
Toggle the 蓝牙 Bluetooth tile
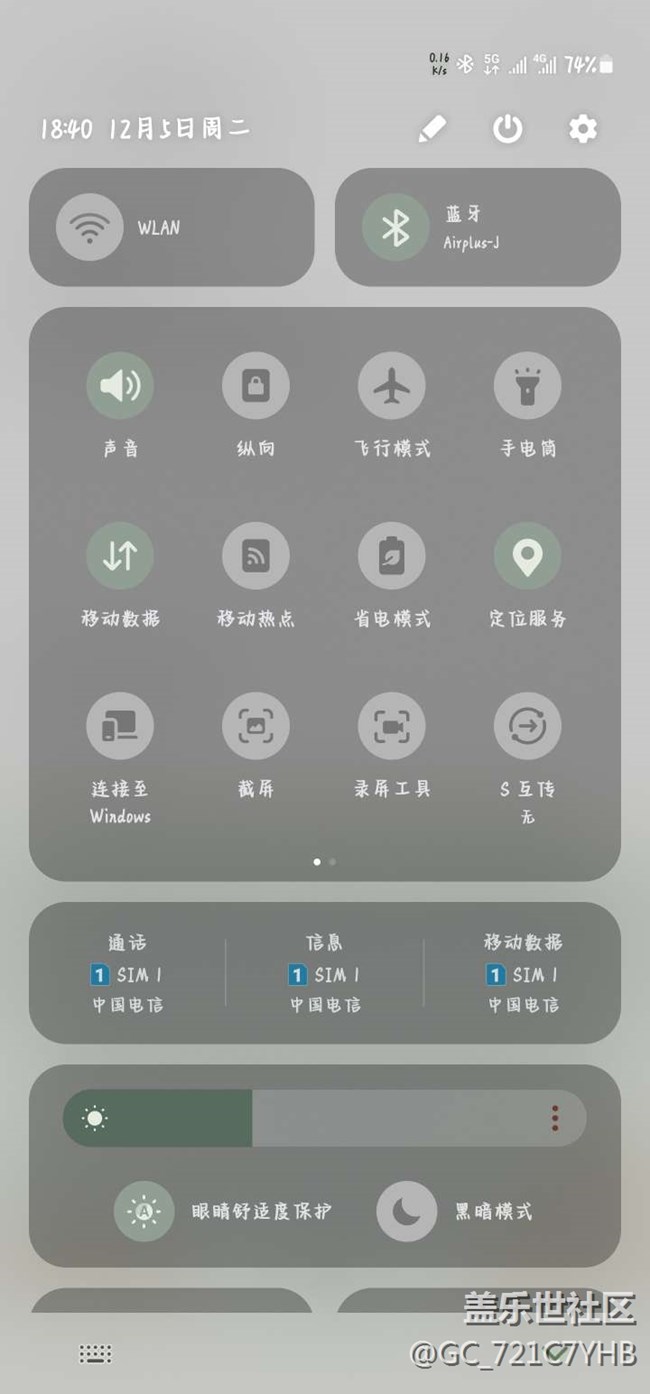click(x=396, y=227)
